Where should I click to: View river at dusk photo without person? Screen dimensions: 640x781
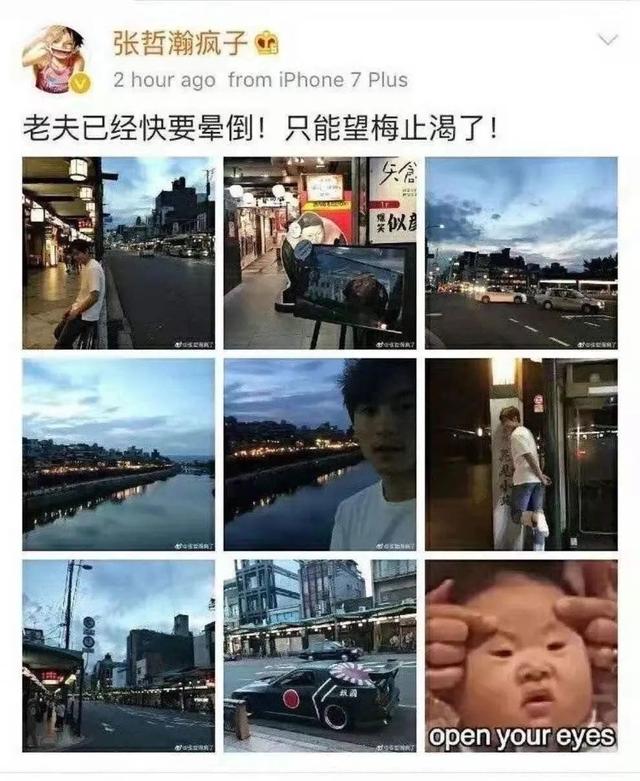tap(118, 455)
